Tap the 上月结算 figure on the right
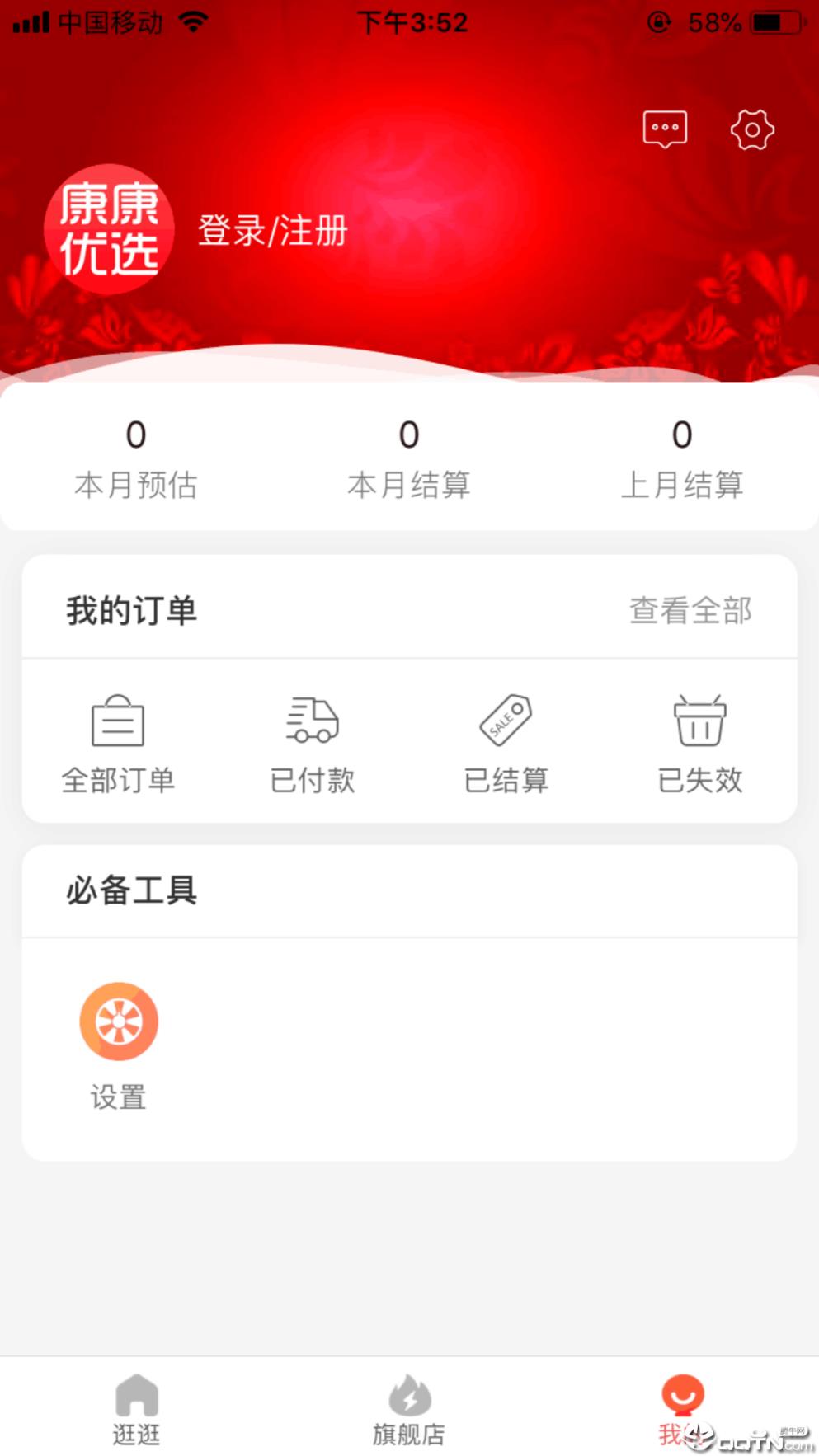Screen dimensions: 819x1456 (x=682, y=435)
